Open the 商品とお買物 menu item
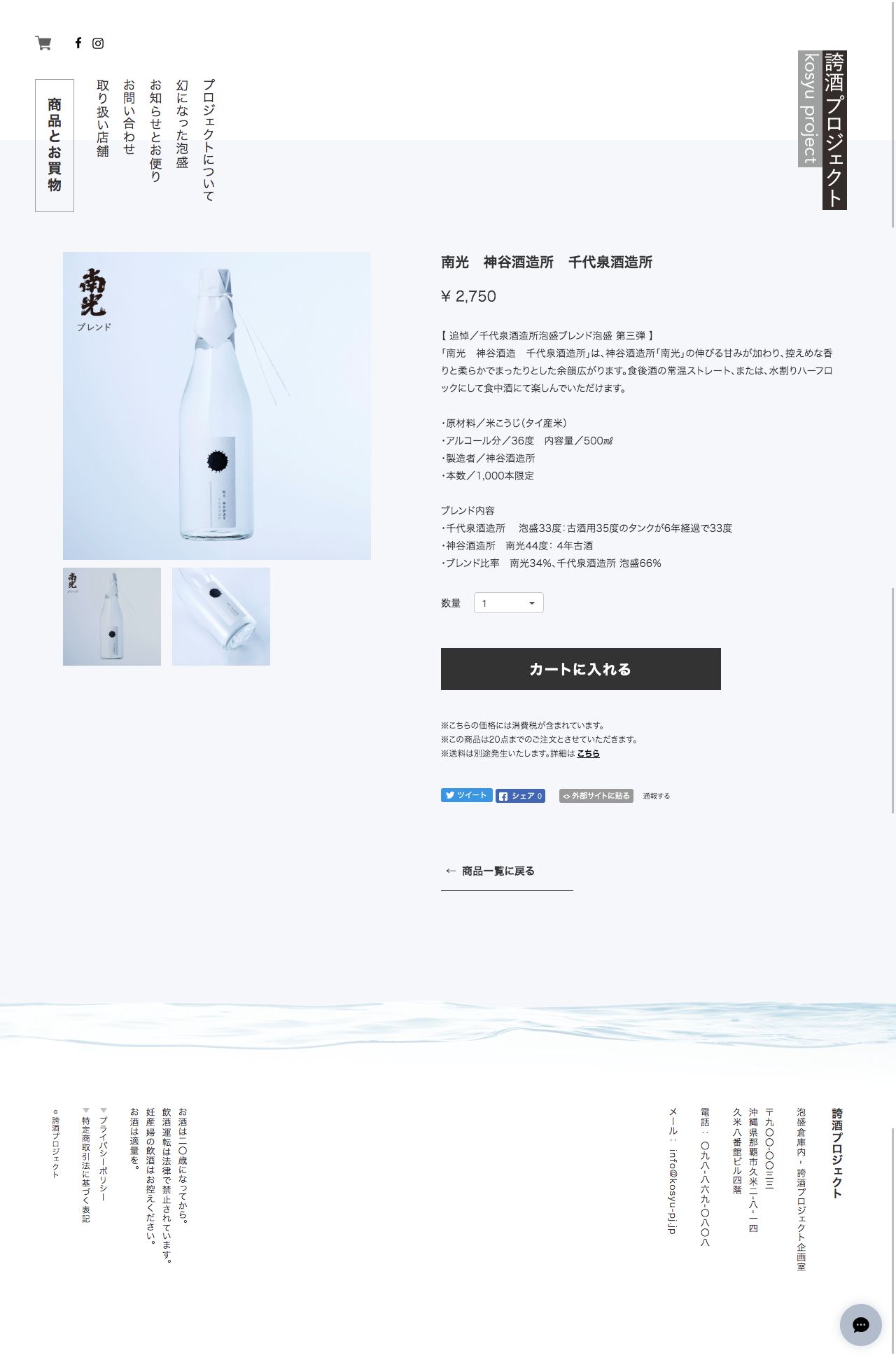 [55, 145]
